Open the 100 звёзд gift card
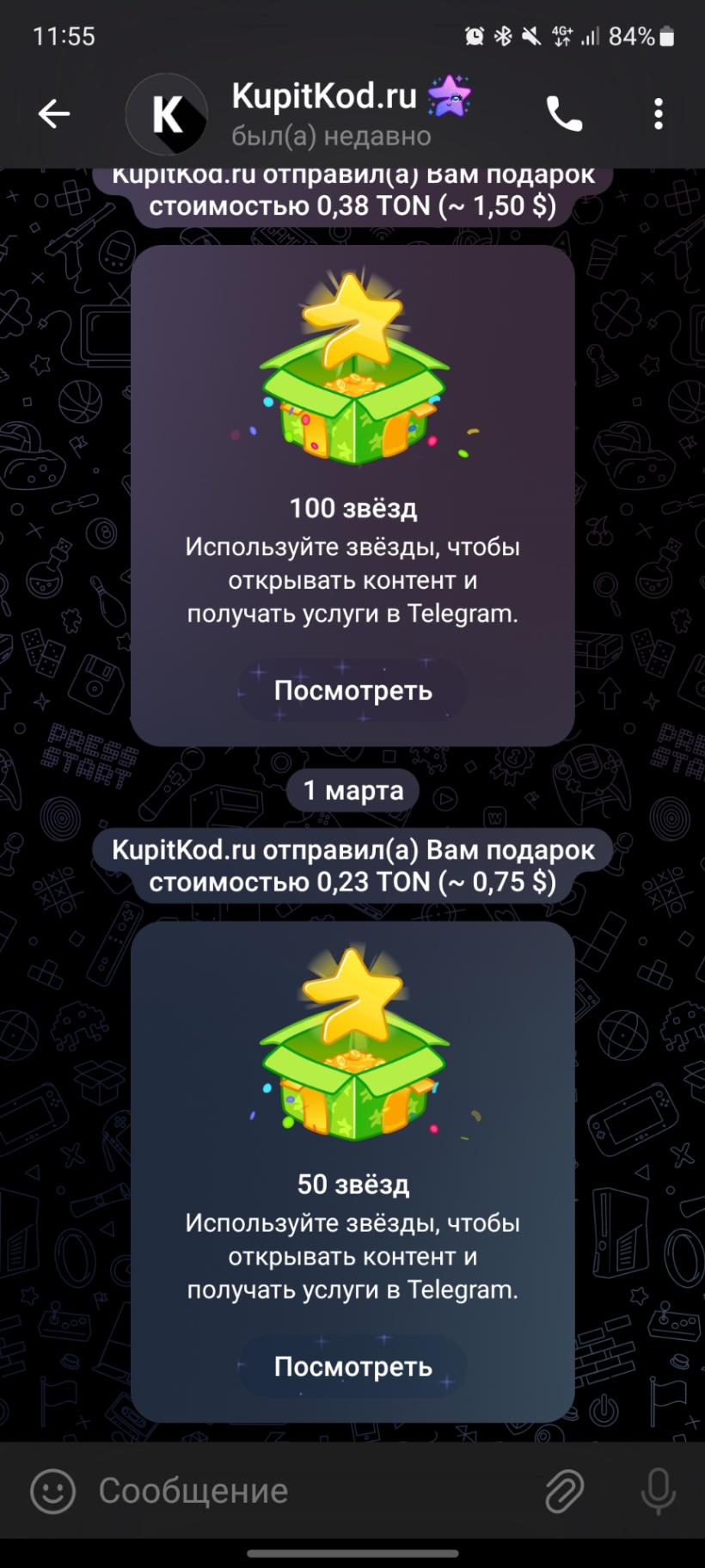Image resolution: width=705 pixels, height=1568 pixels. click(352, 430)
